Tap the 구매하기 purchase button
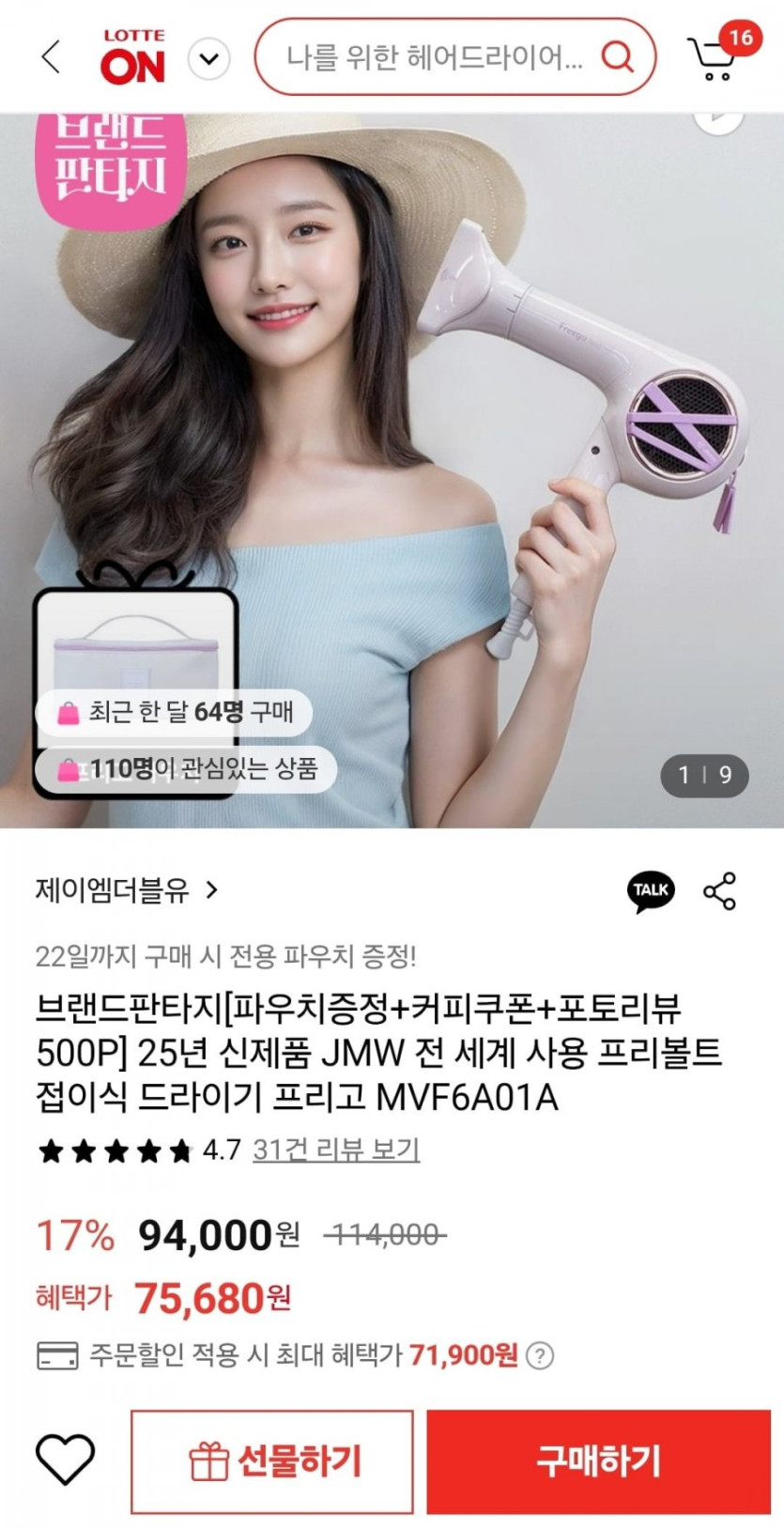Image resolution: width=784 pixels, height=1529 pixels. pos(598,1461)
